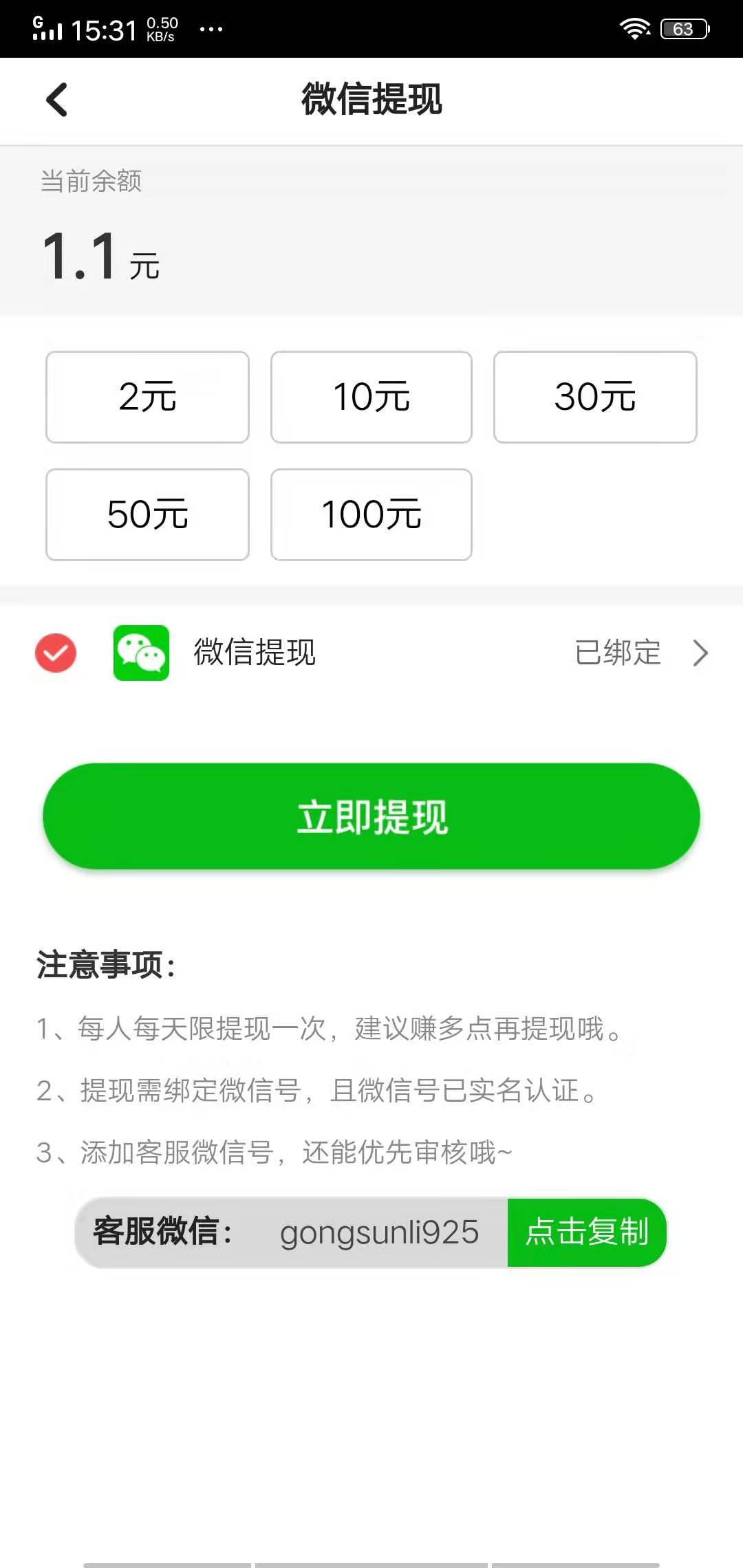Tap the Wi-Fi status icon
The height and width of the screenshot is (1568, 743).
634,28
